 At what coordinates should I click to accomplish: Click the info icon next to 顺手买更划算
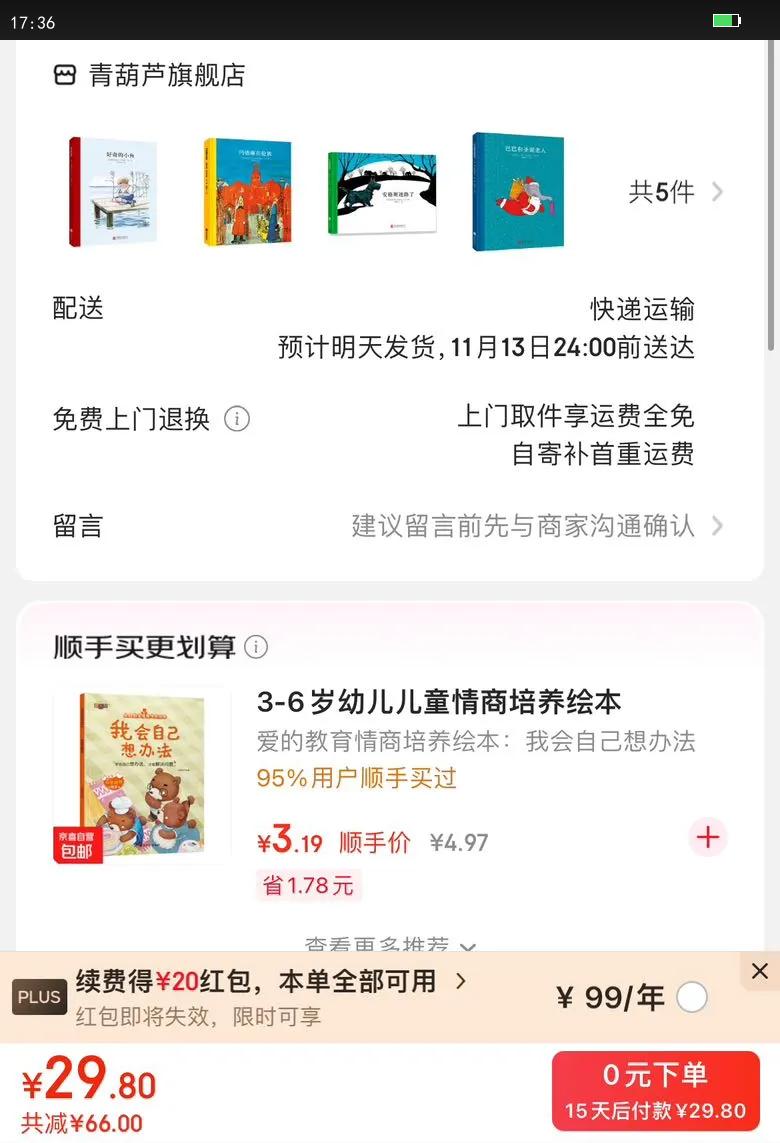pos(257,647)
